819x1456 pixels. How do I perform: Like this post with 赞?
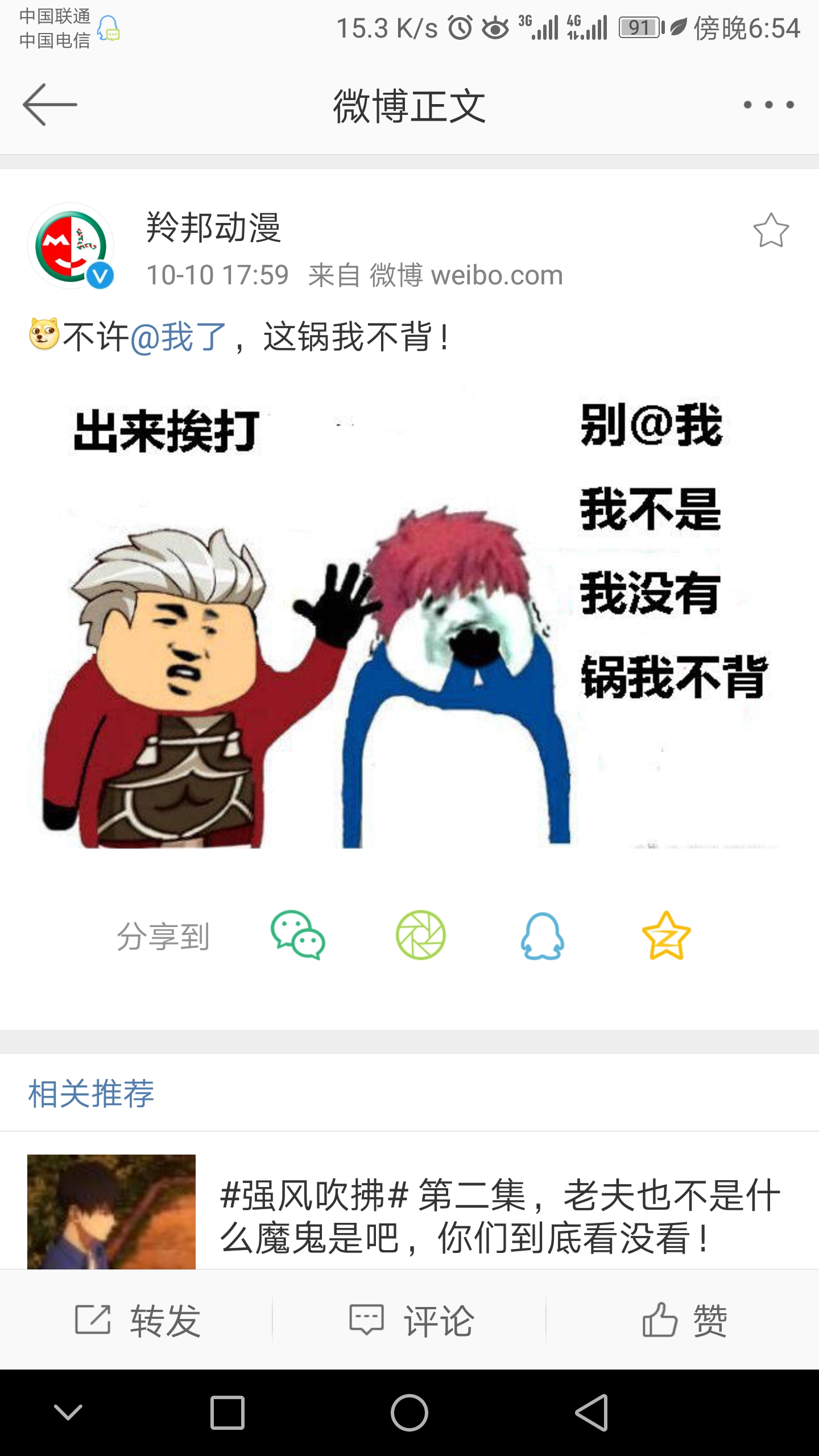click(x=684, y=1321)
